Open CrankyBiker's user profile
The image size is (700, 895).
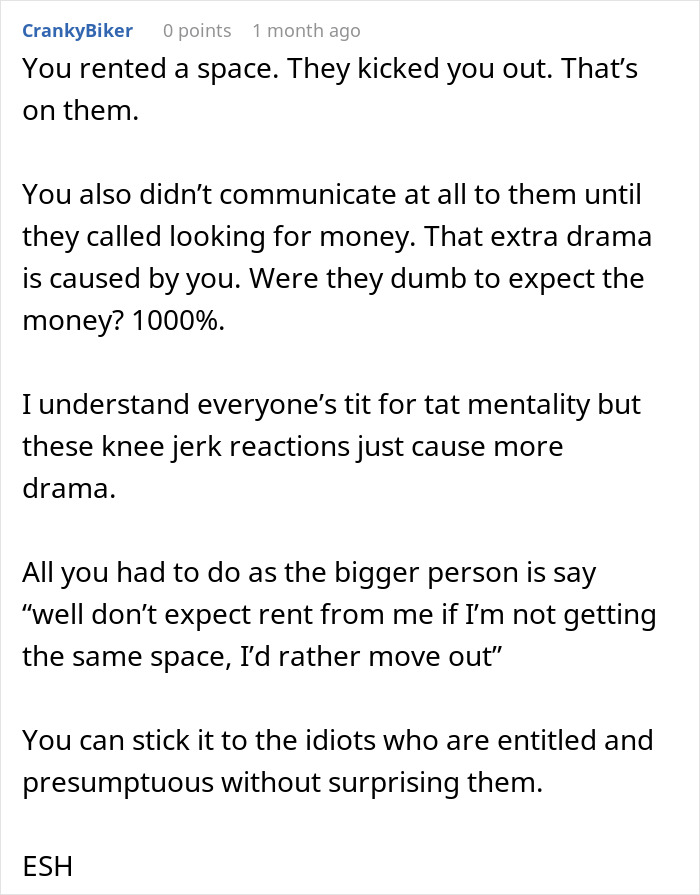coord(77,31)
